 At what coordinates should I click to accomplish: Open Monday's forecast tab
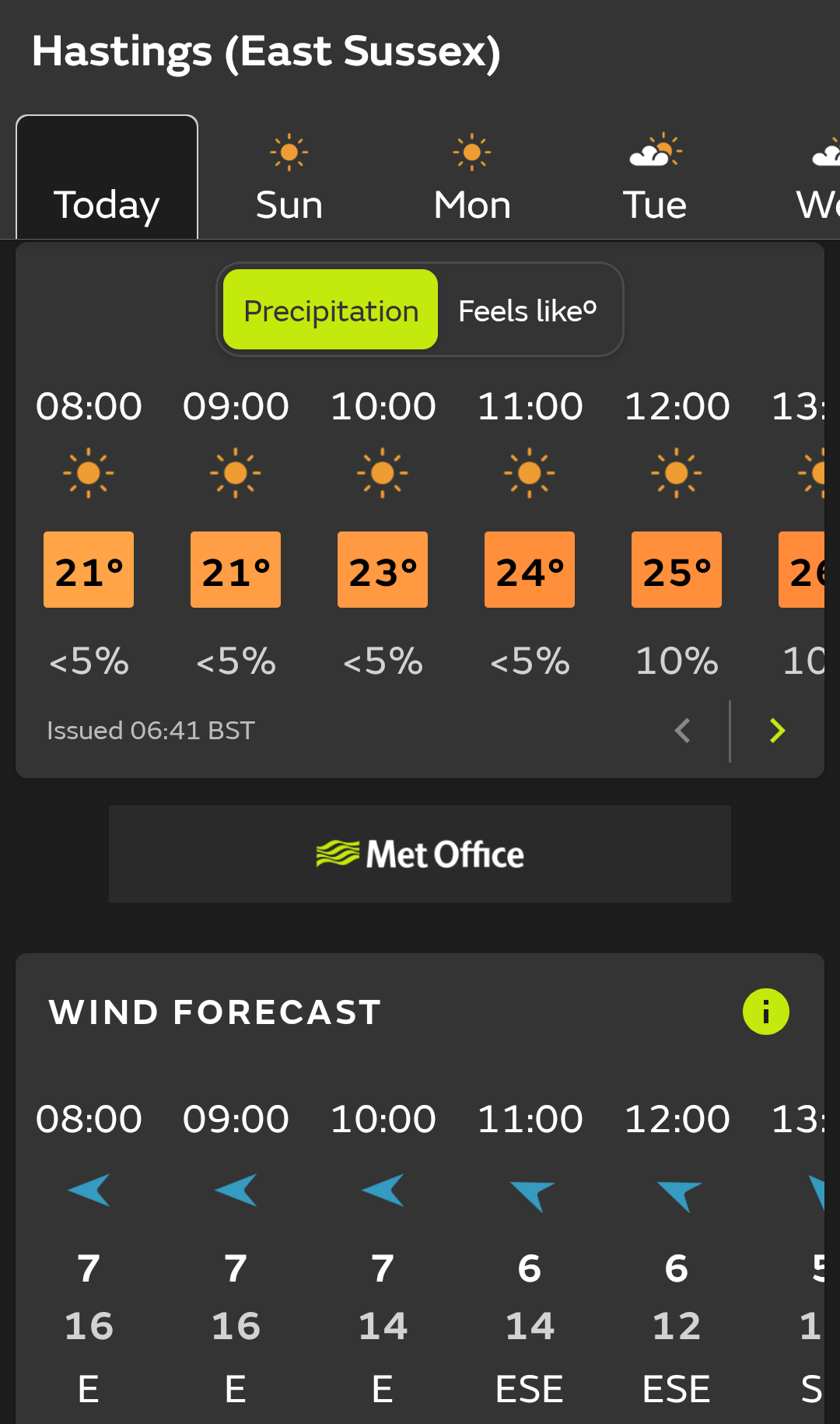(x=472, y=177)
